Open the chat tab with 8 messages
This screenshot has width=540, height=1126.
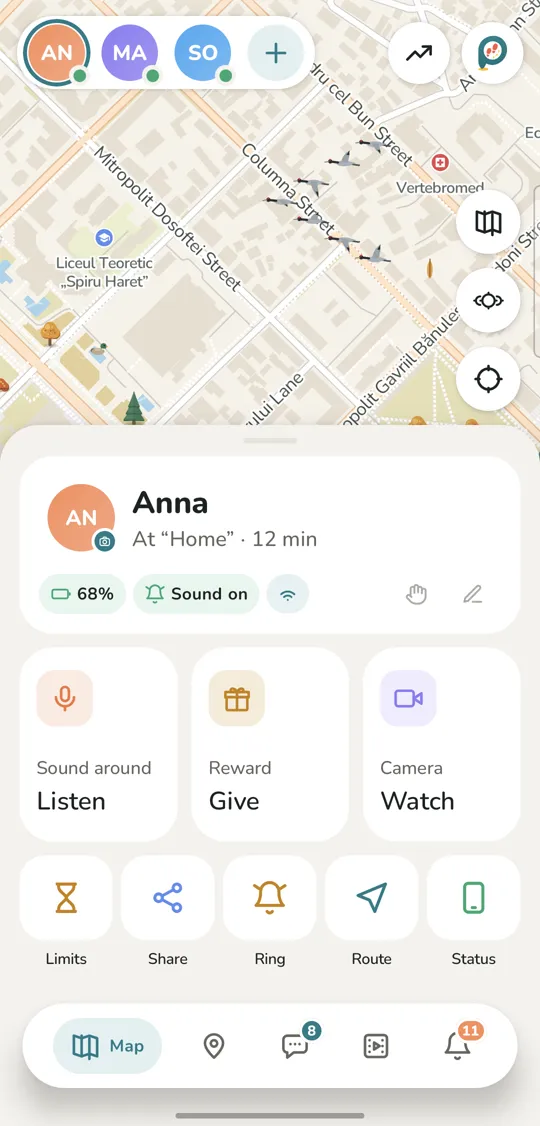pyautogui.click(x=295, y=1046)
